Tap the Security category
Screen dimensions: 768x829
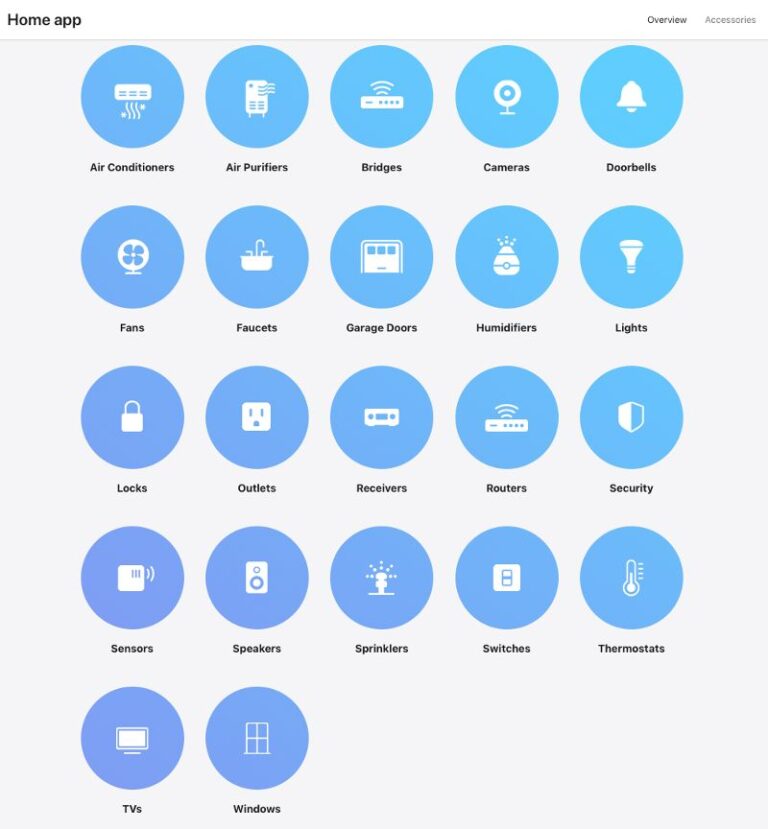(x=631, y=417)
